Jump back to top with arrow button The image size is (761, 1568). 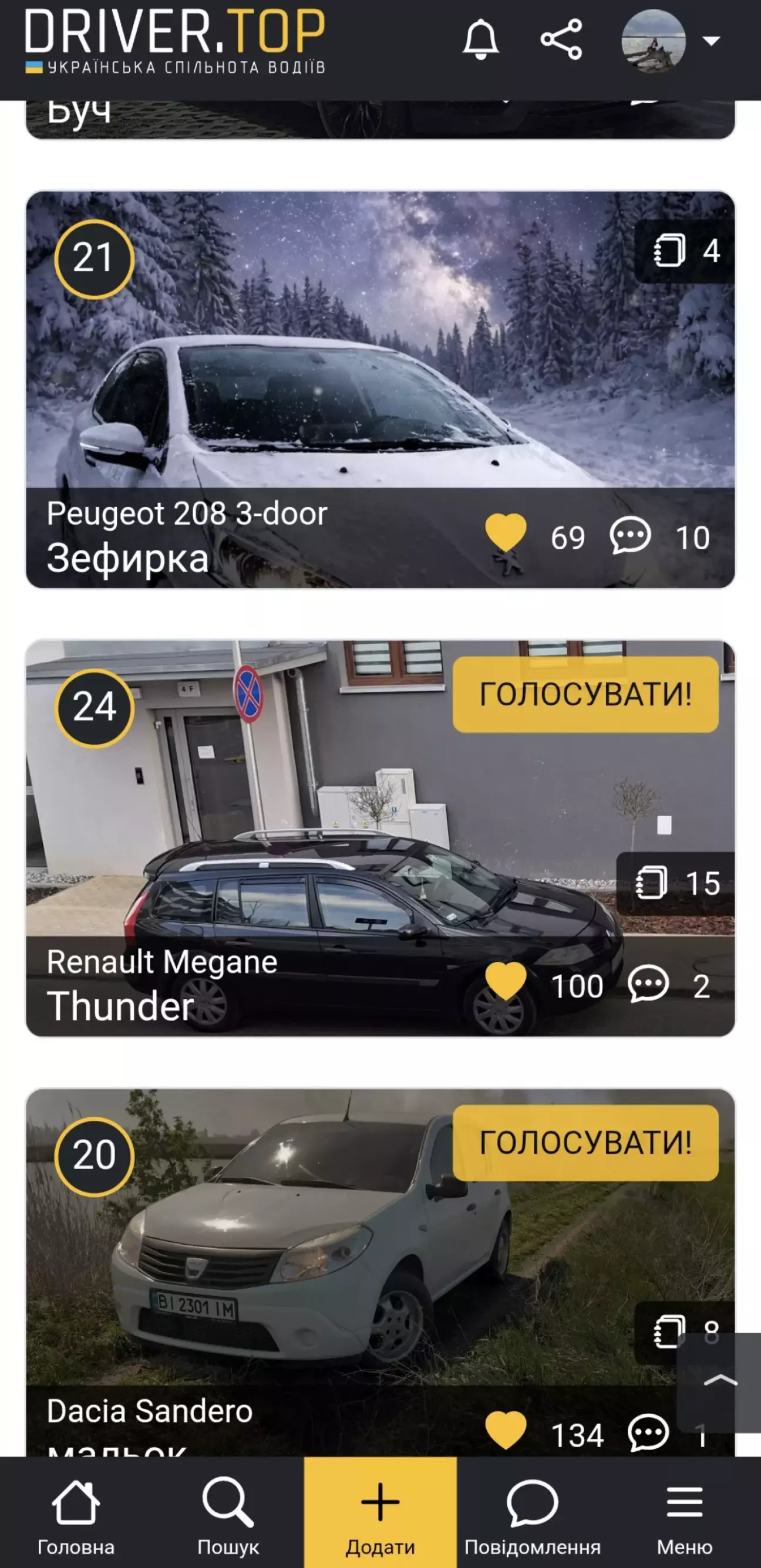[720, 1382]
